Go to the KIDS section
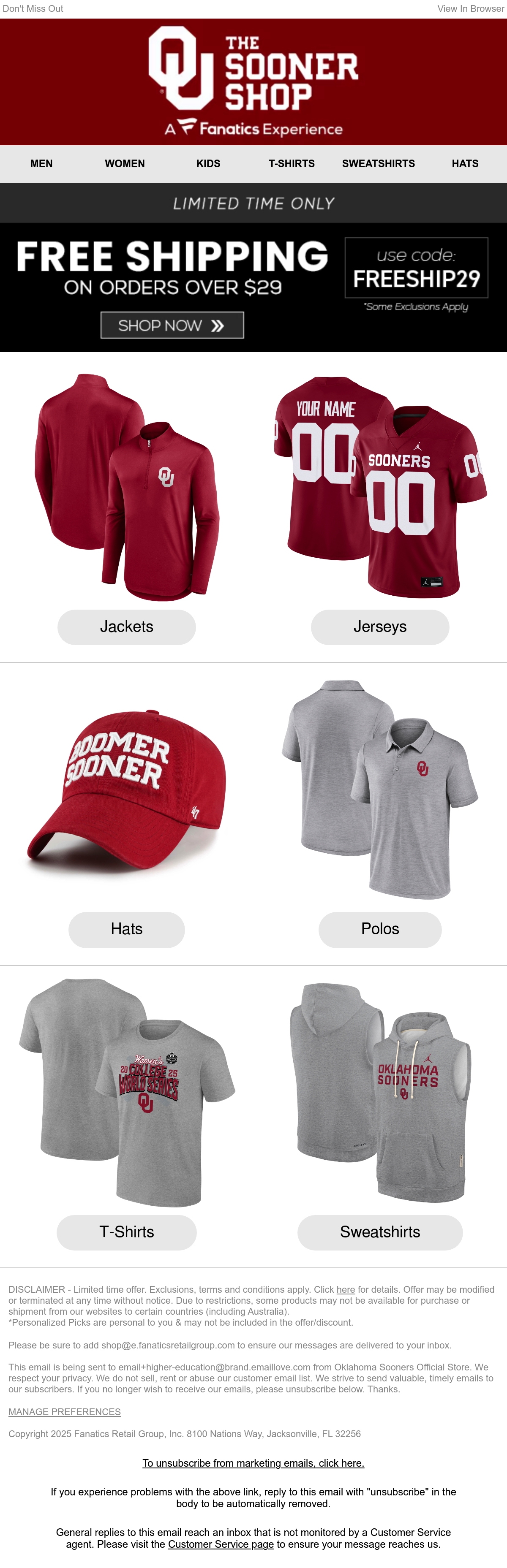 (208, 164)
